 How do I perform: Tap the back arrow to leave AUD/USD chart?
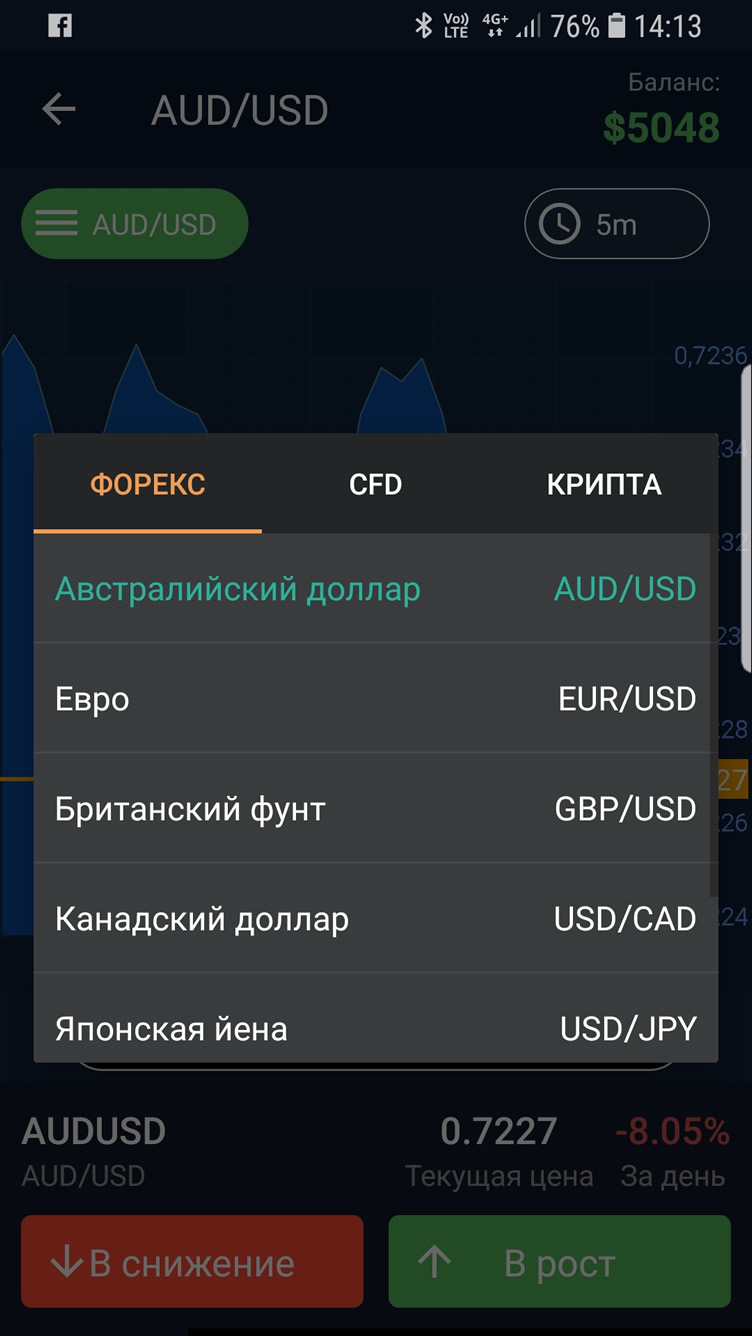[58, 110]
